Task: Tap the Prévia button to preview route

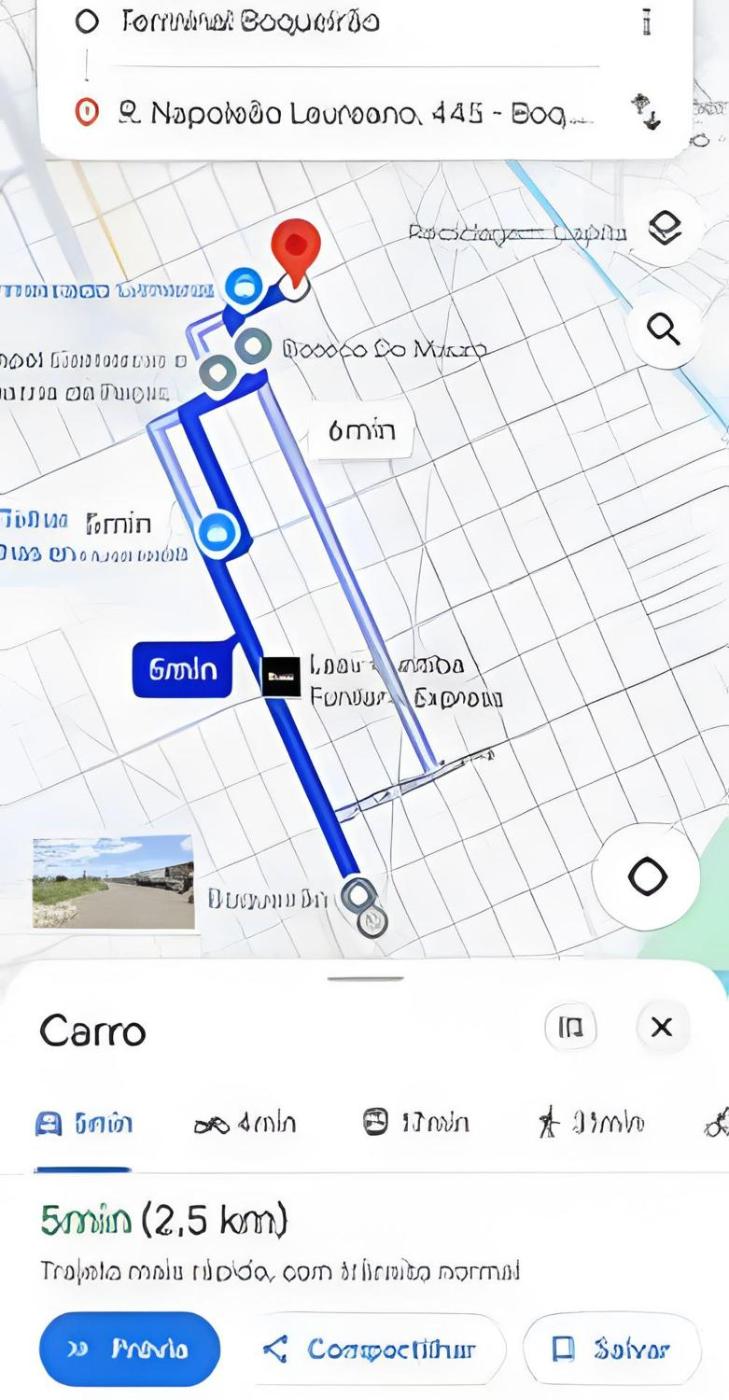Action: click(x=129, y=1349)
